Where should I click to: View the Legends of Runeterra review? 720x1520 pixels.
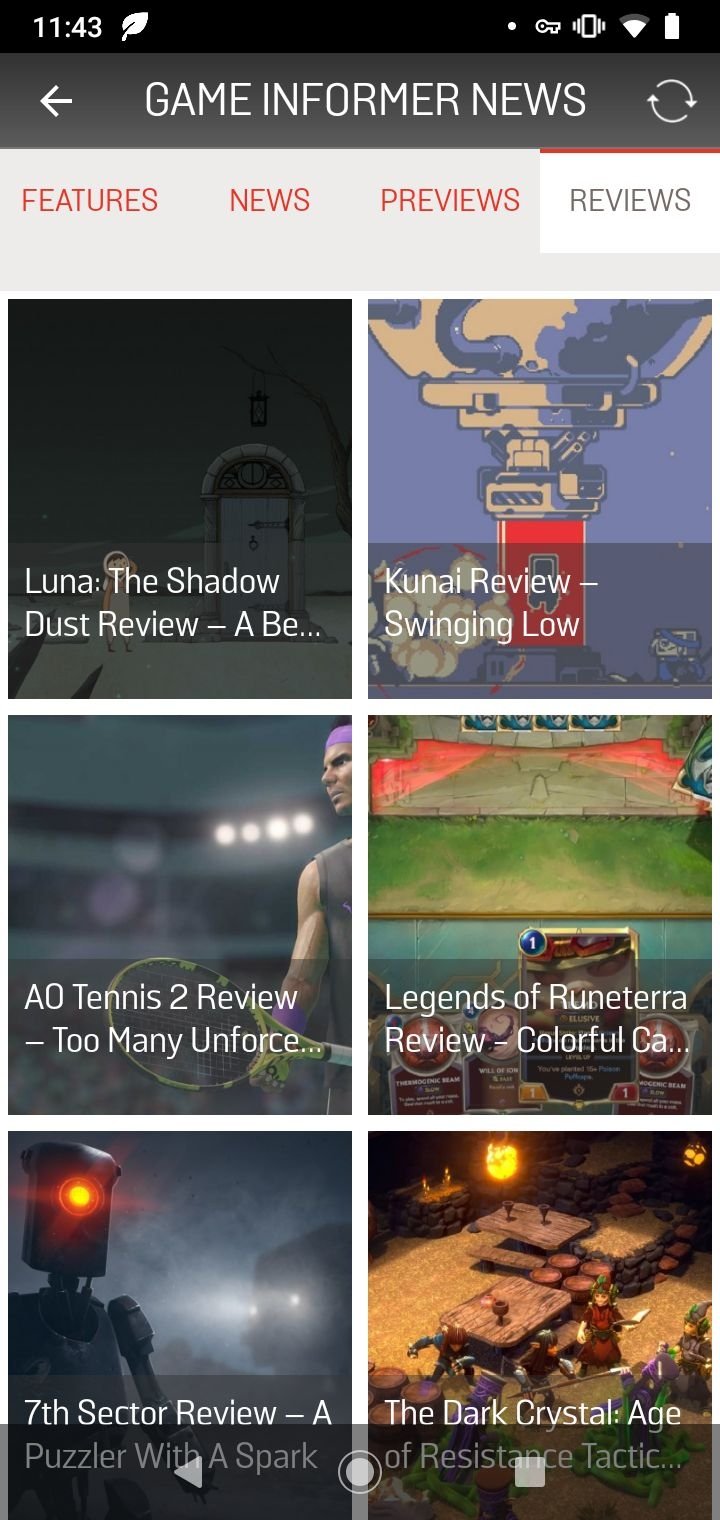540,914
